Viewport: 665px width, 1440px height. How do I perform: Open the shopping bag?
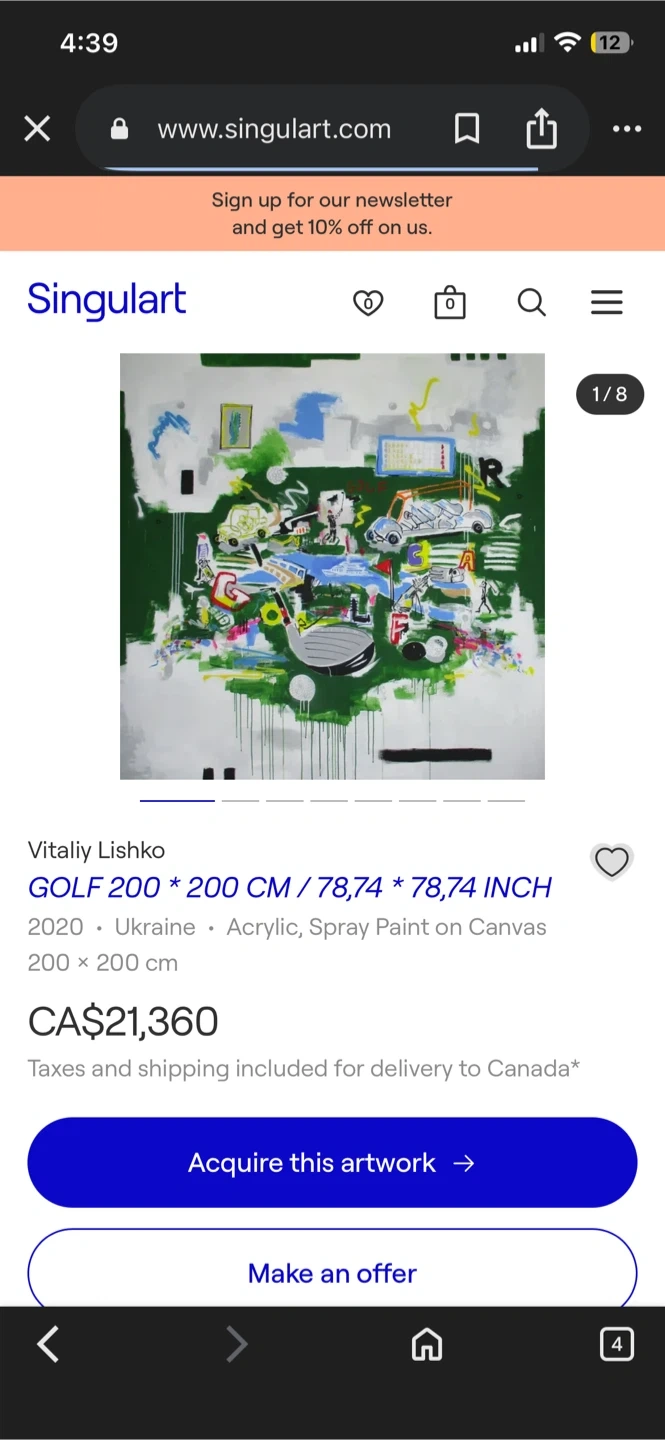(x=450, y=302)
